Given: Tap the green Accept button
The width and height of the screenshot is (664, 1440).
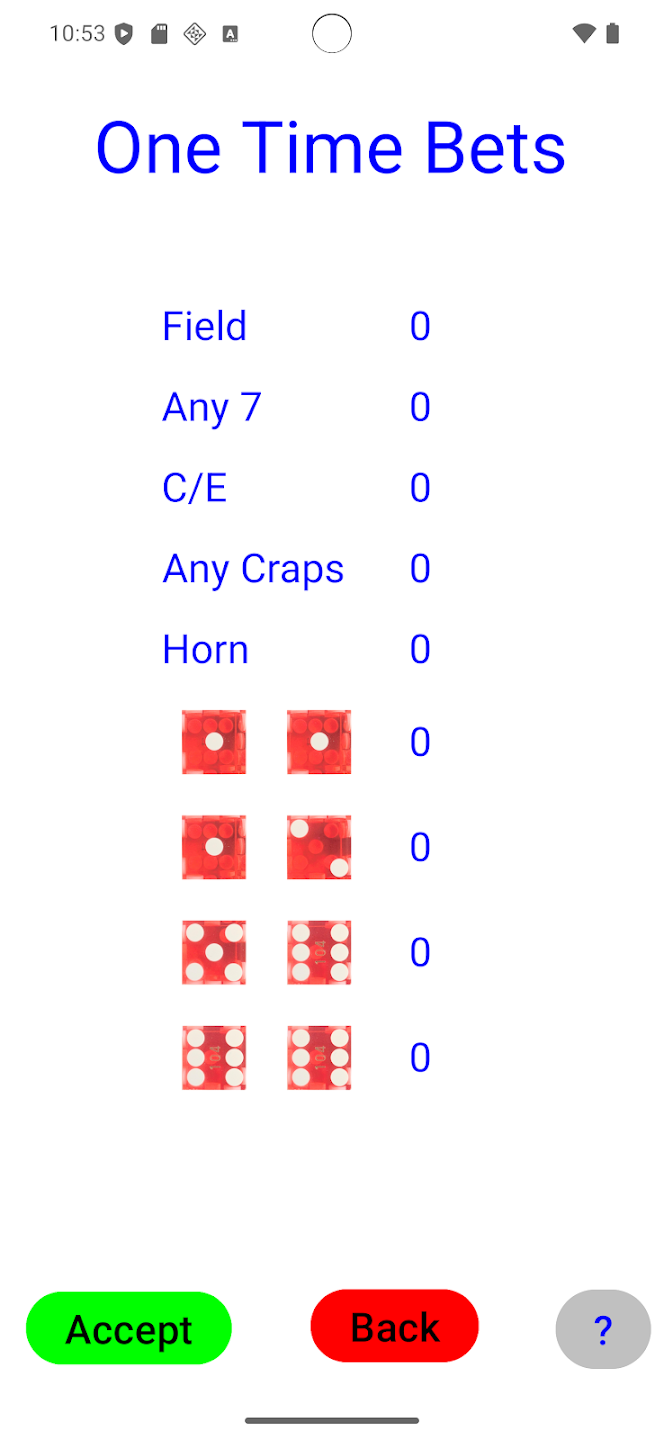Looking at the screenshot, I should (x=129, y=1329).
